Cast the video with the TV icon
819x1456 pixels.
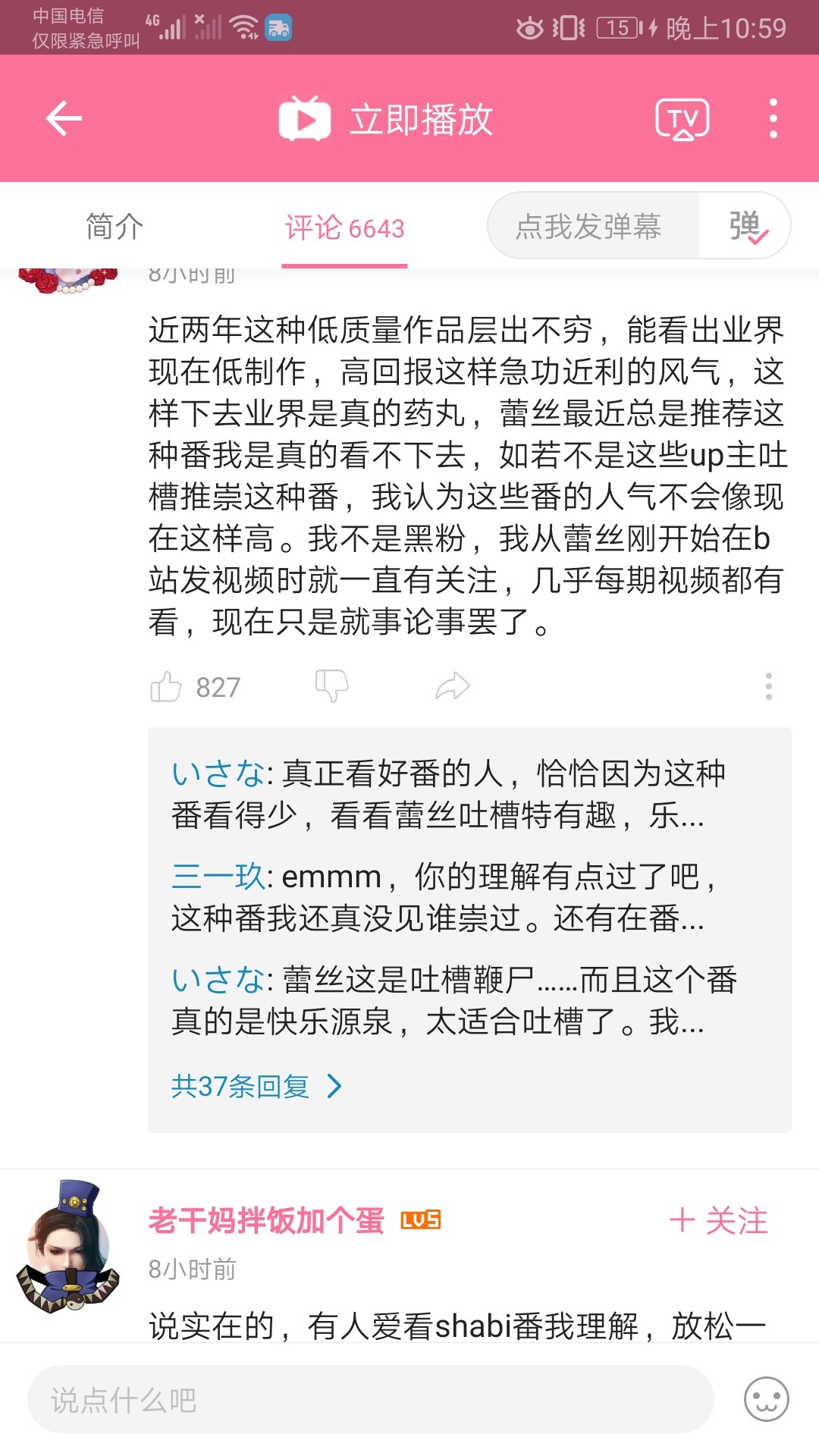(682, 120)
